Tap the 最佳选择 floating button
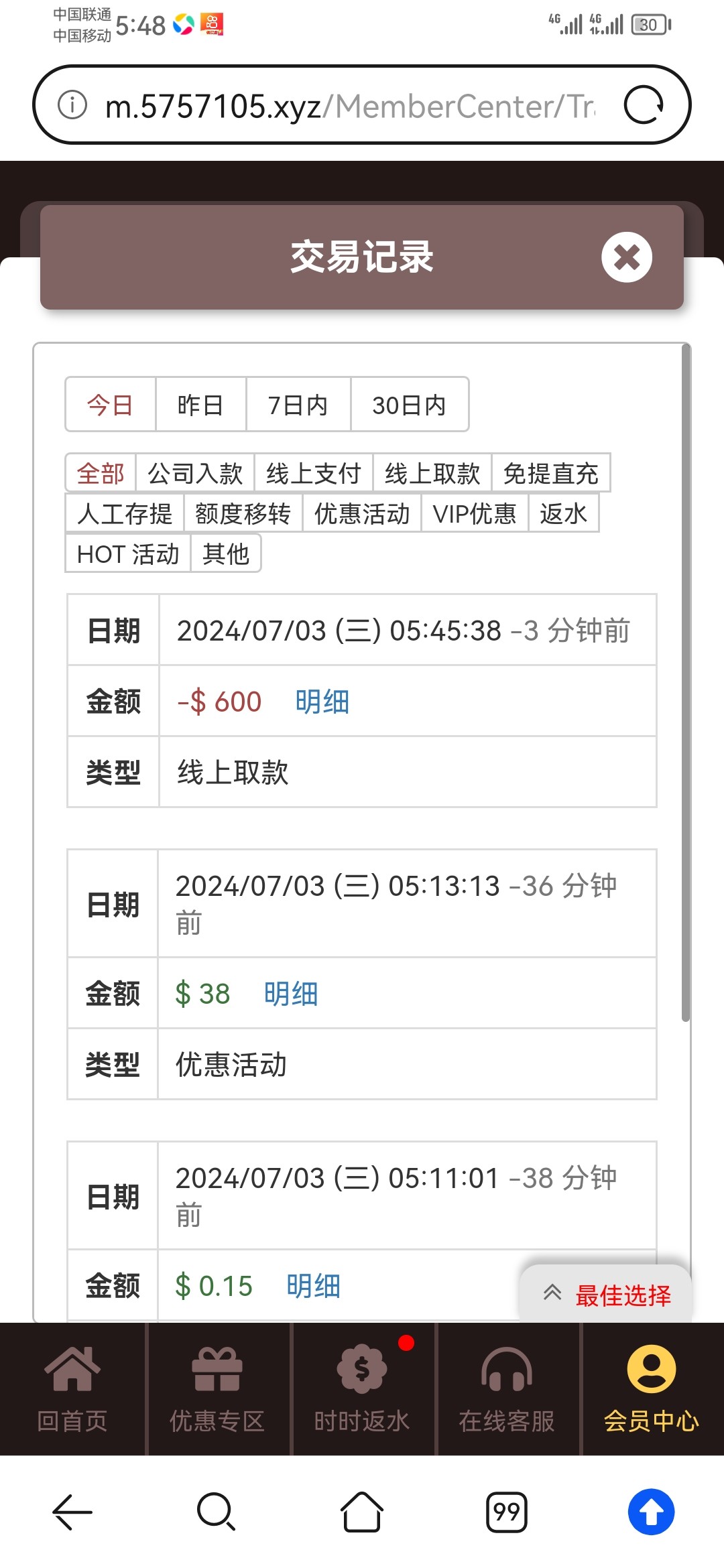724x1568 pixels. 605,1295
